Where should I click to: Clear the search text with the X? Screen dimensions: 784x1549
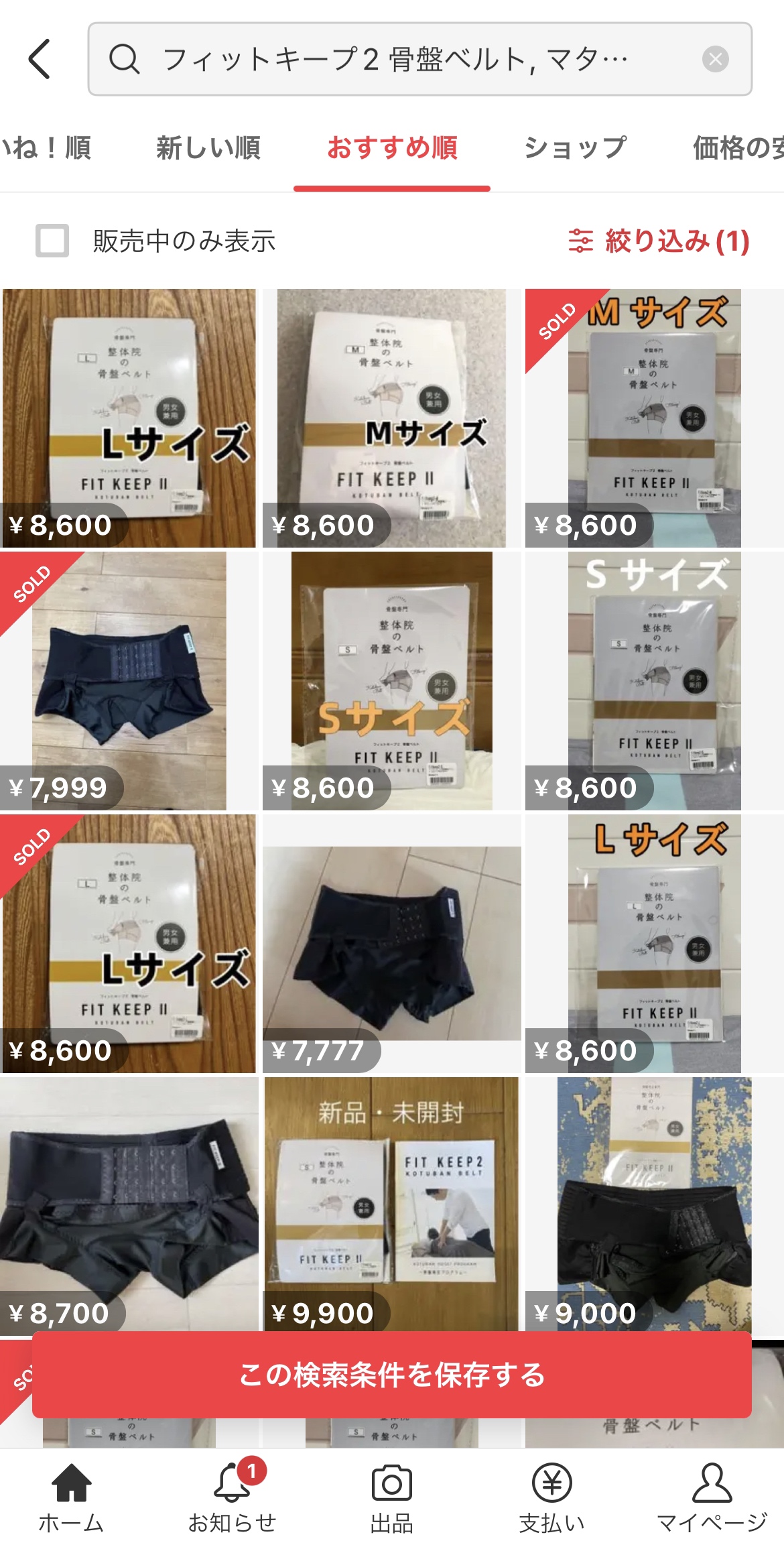click(x=715, y=59)
